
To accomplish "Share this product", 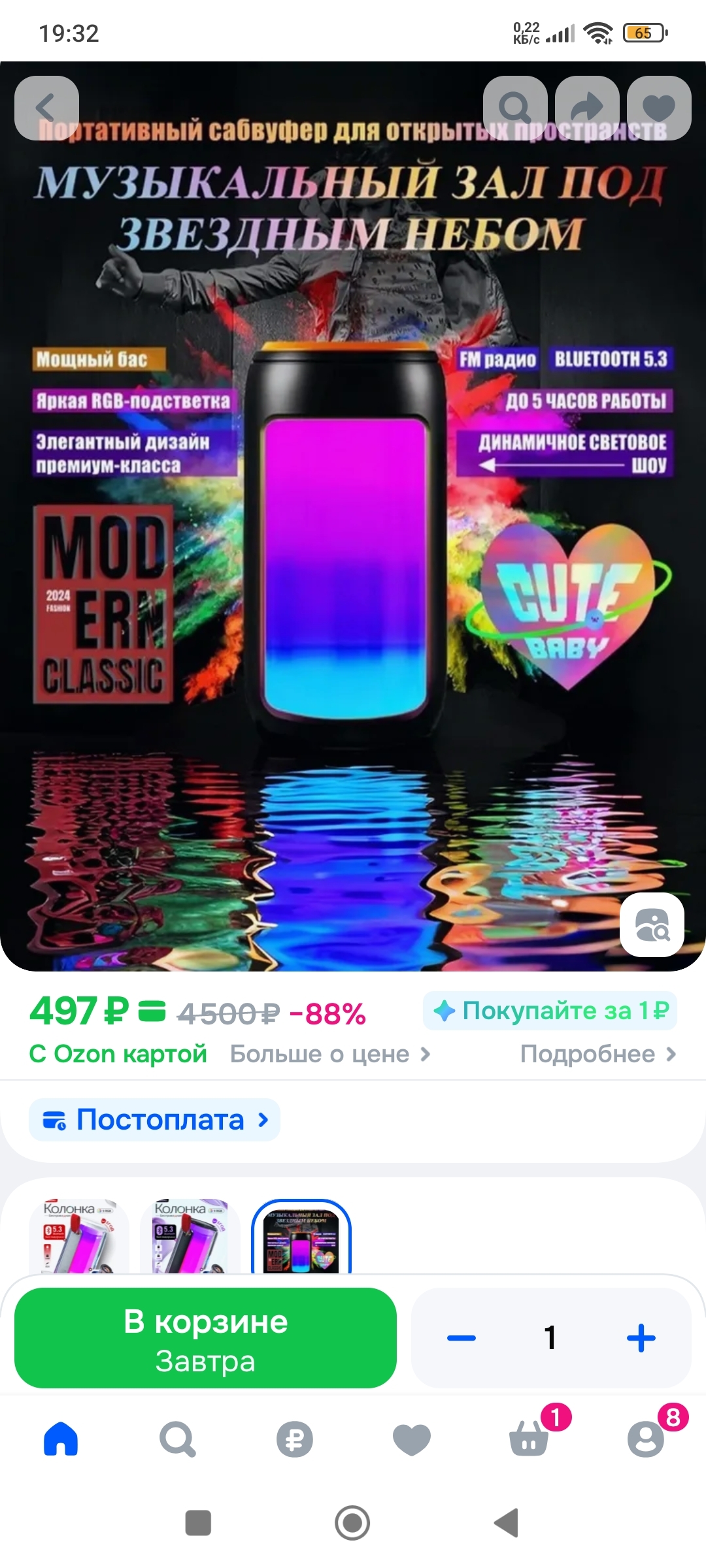I will (587, 108).
